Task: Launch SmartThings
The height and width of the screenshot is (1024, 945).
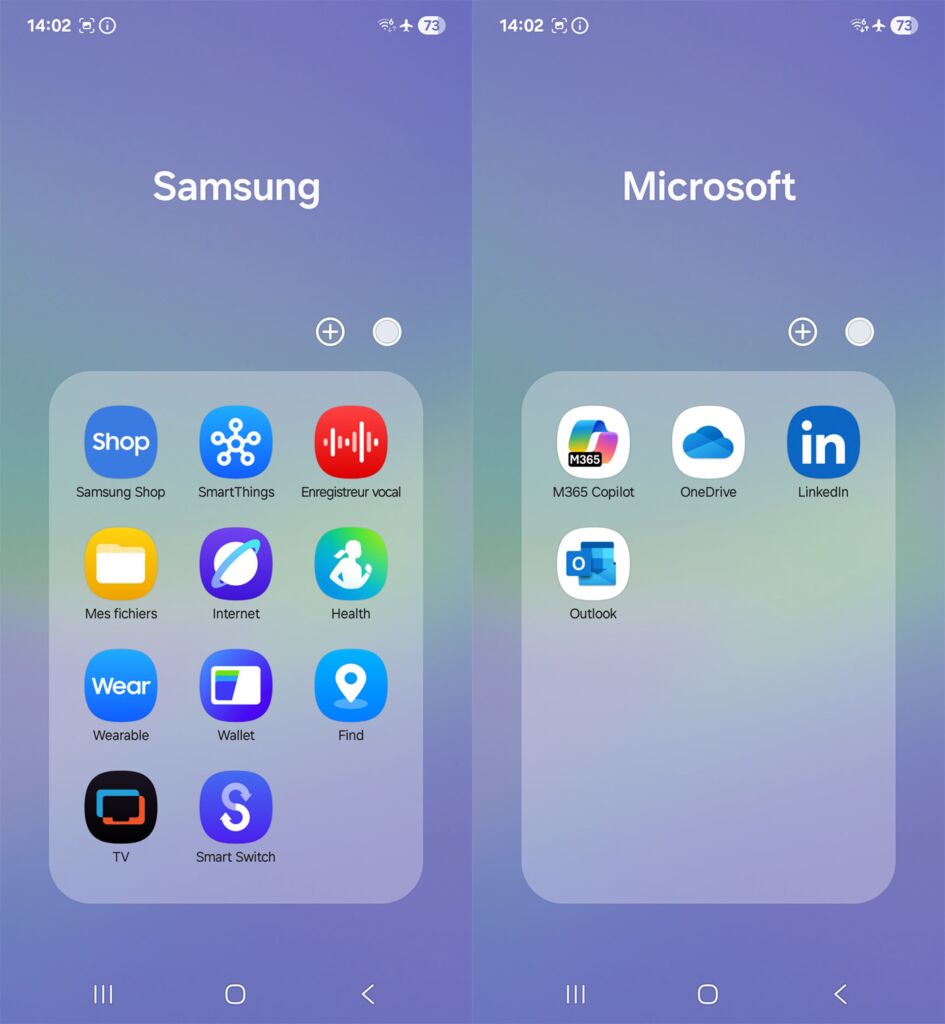Action: [236, 442]
